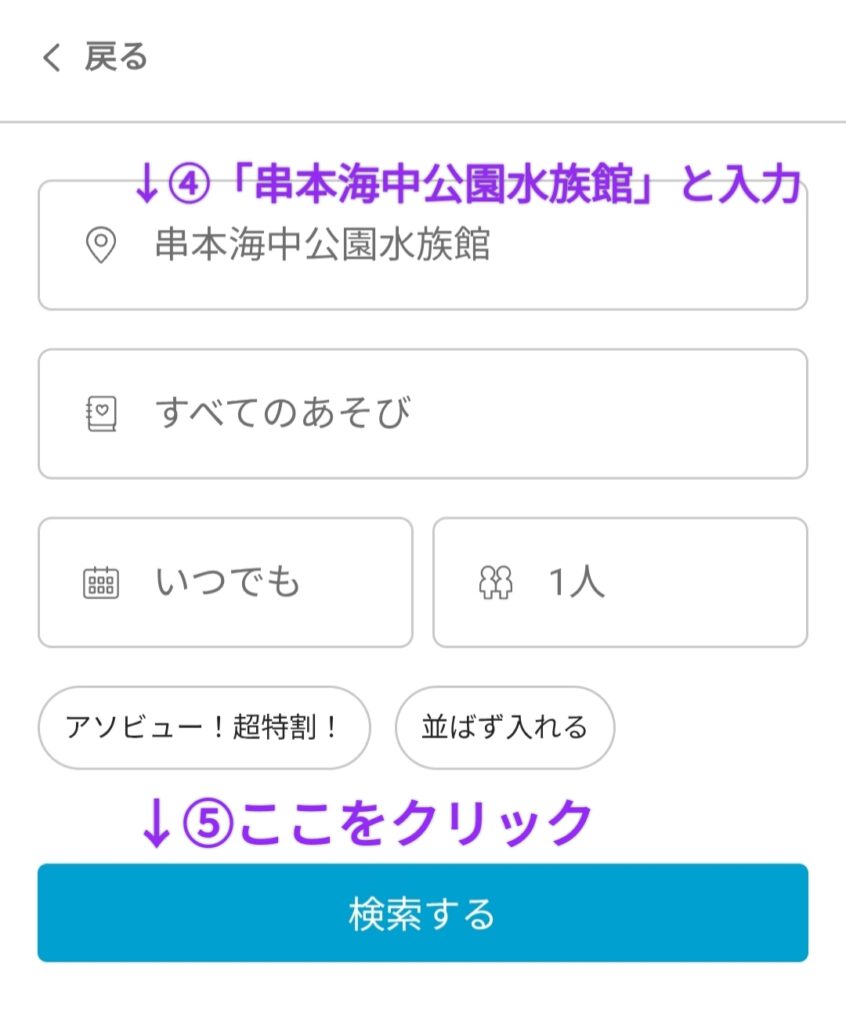The width and height of the screenshot is (846, 1024).
Task: Click the blue search bar
Action: click(423, 911)
